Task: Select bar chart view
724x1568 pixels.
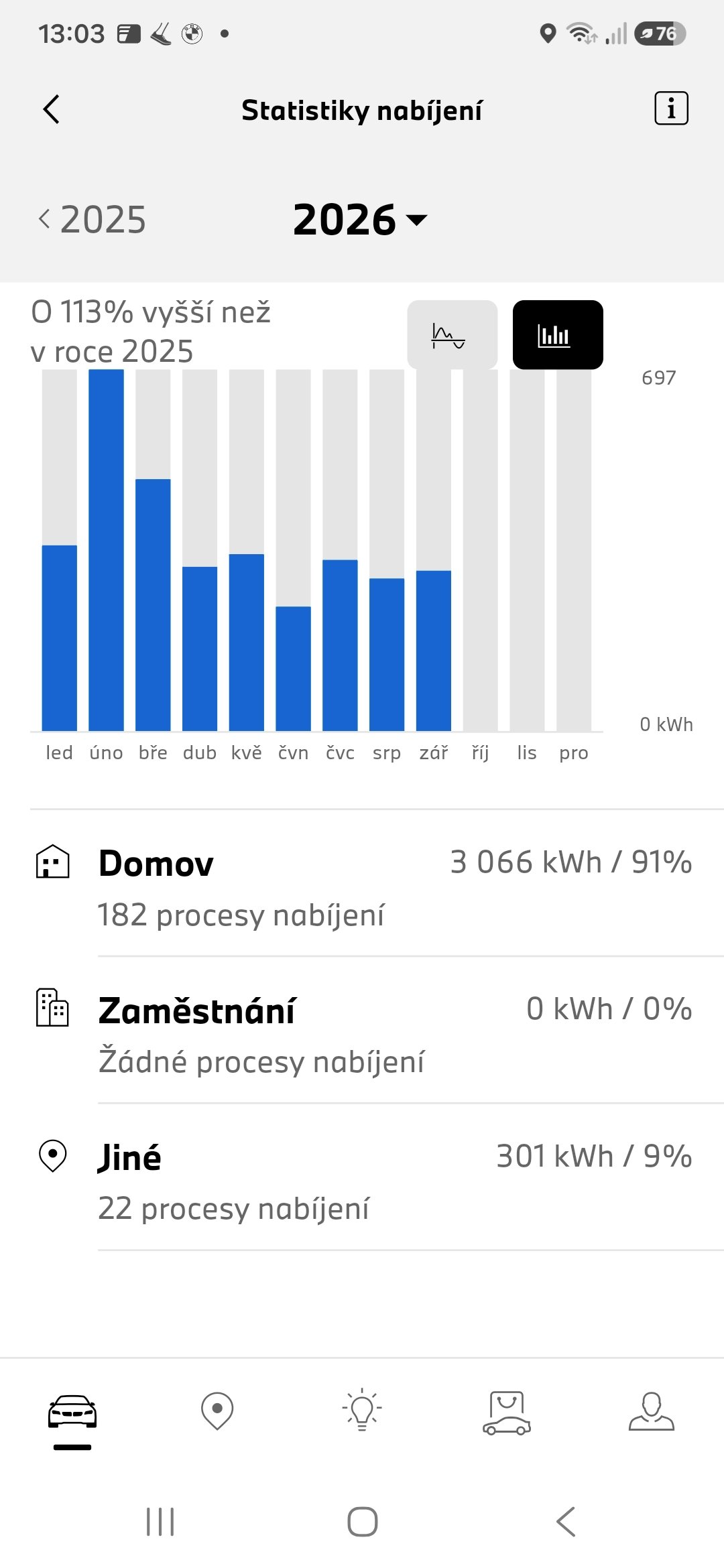Action: [x=558, y=334]
